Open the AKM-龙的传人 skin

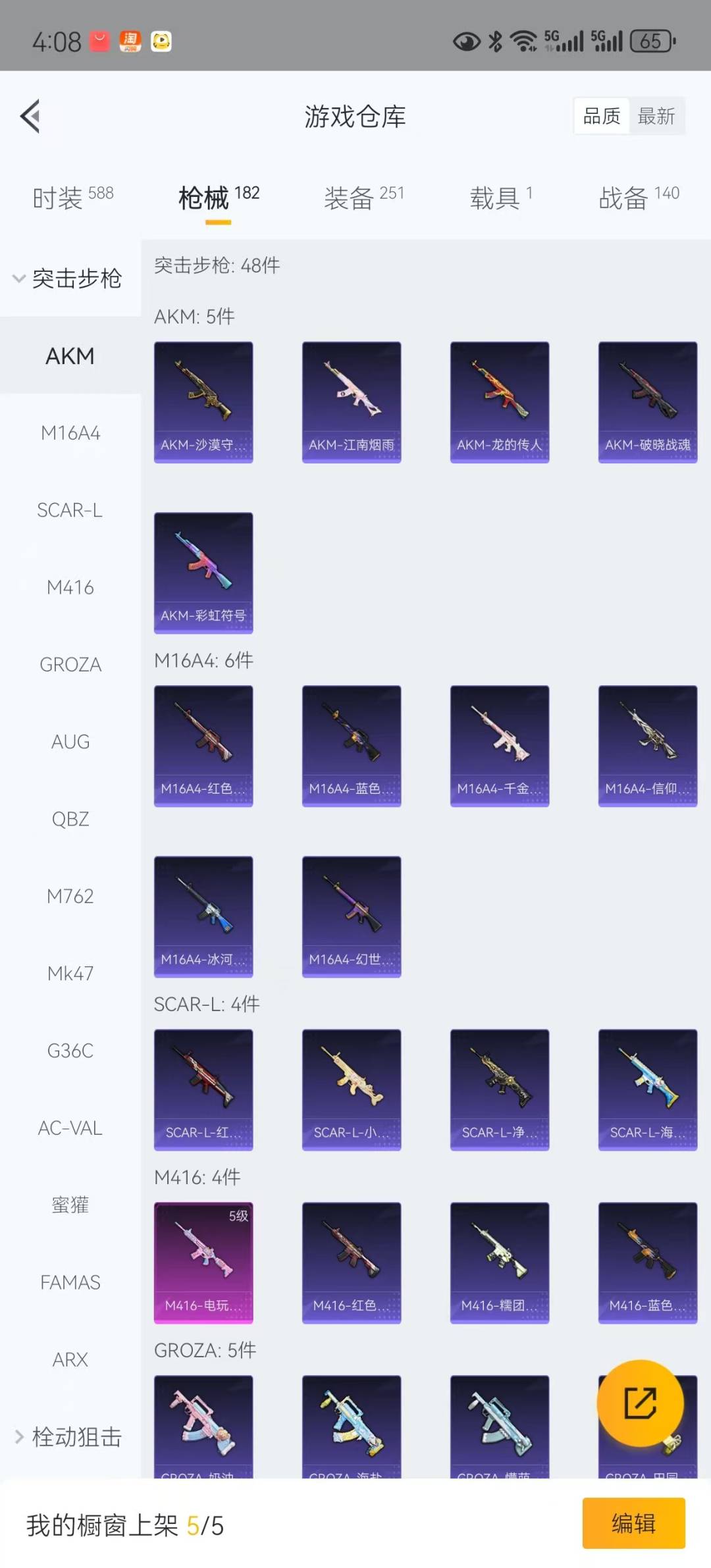(x=500, y=402)
